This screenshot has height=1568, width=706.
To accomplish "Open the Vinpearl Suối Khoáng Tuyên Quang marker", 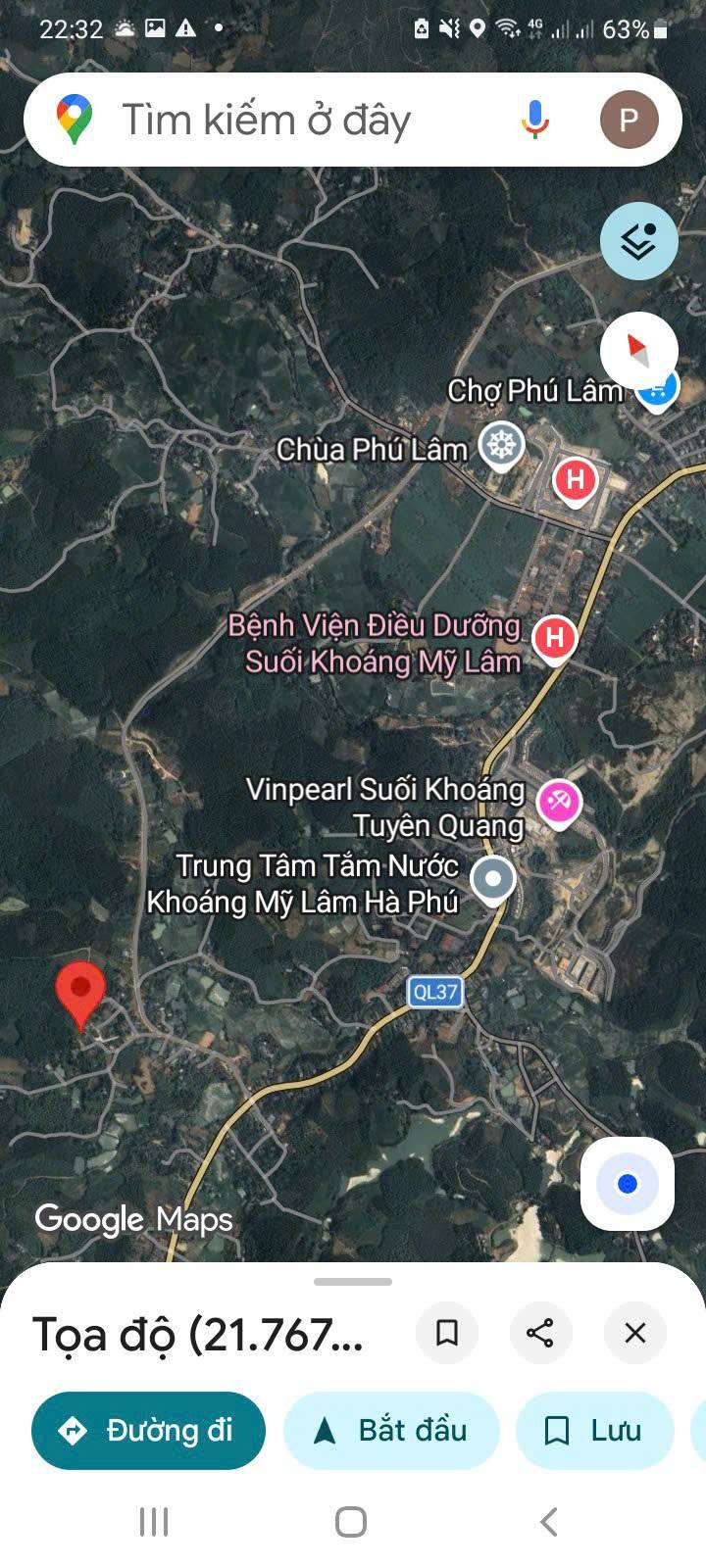I will pos(560,802).
